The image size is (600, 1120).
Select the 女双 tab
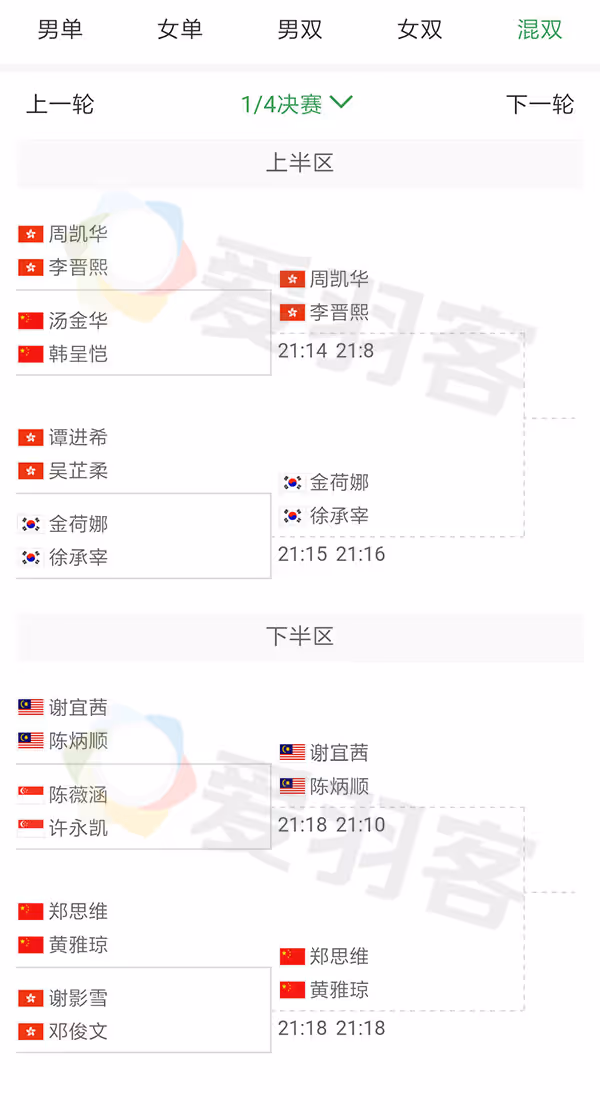[420, 29]
